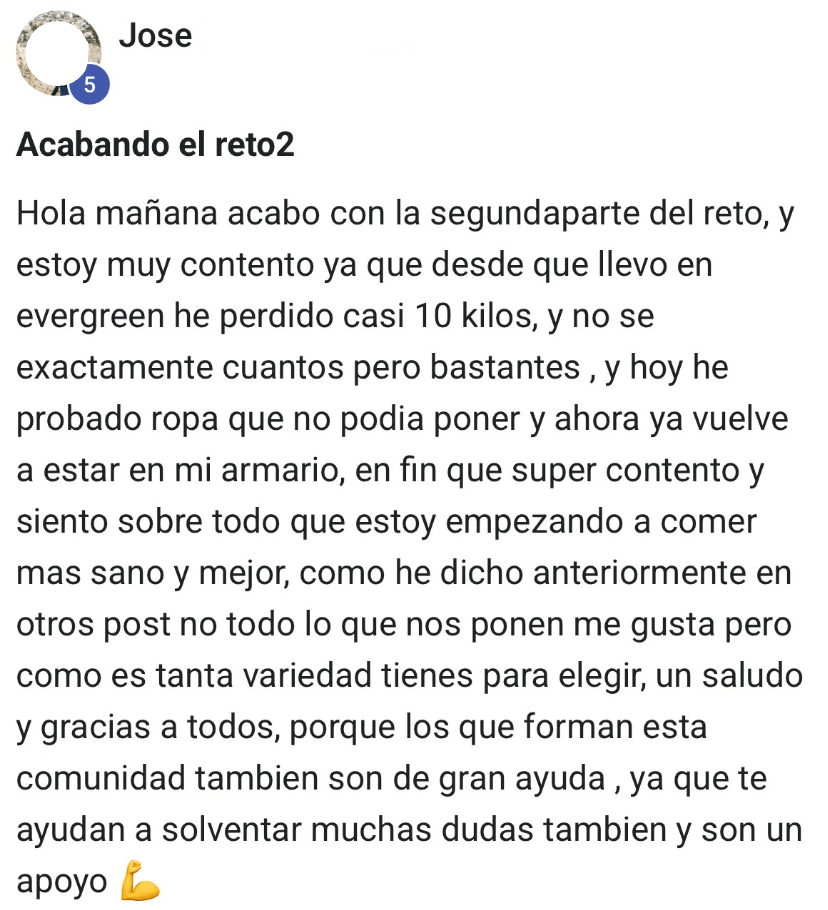Tap the author name Jose
Image resolution: width=828 pixels, height=910 pixels.
pyautogui.click(x=155, y=36)
